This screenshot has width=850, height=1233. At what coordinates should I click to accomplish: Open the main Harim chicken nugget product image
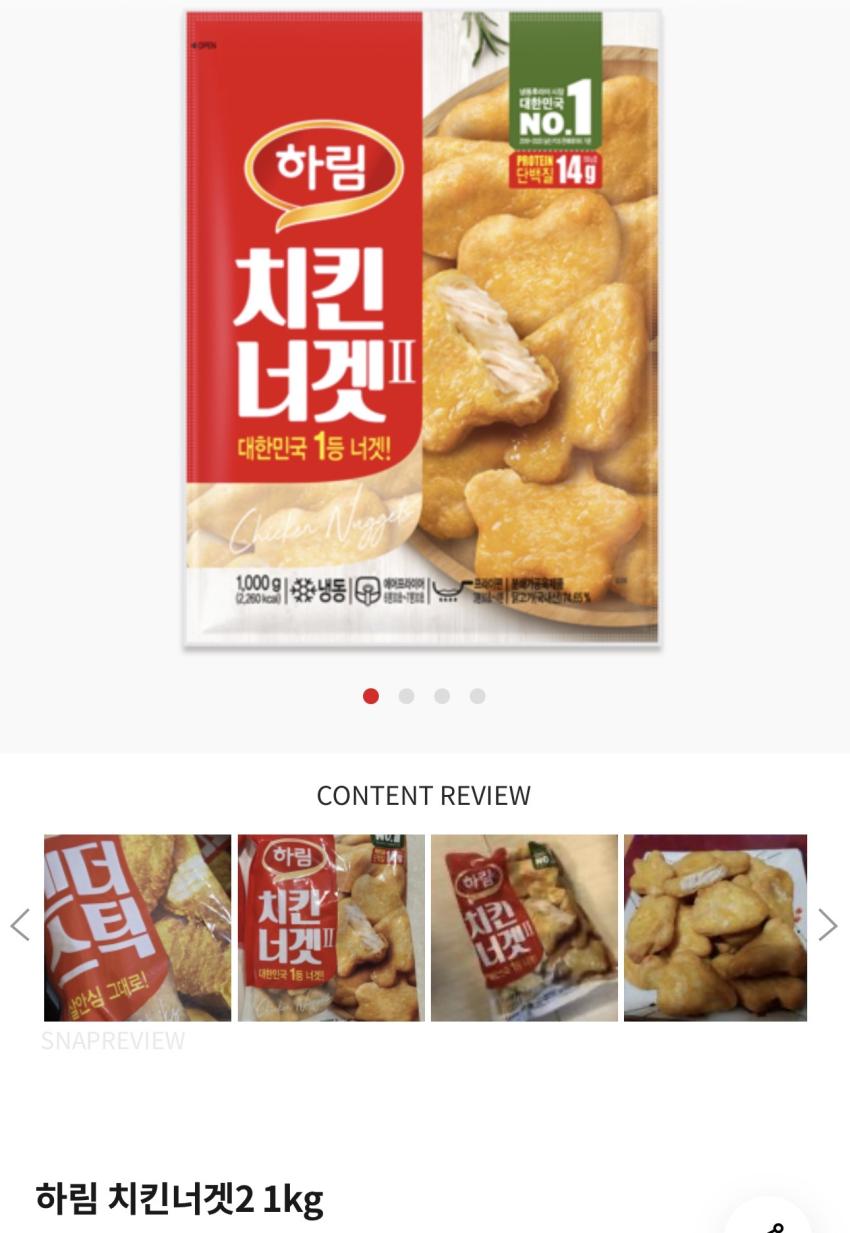422,330
